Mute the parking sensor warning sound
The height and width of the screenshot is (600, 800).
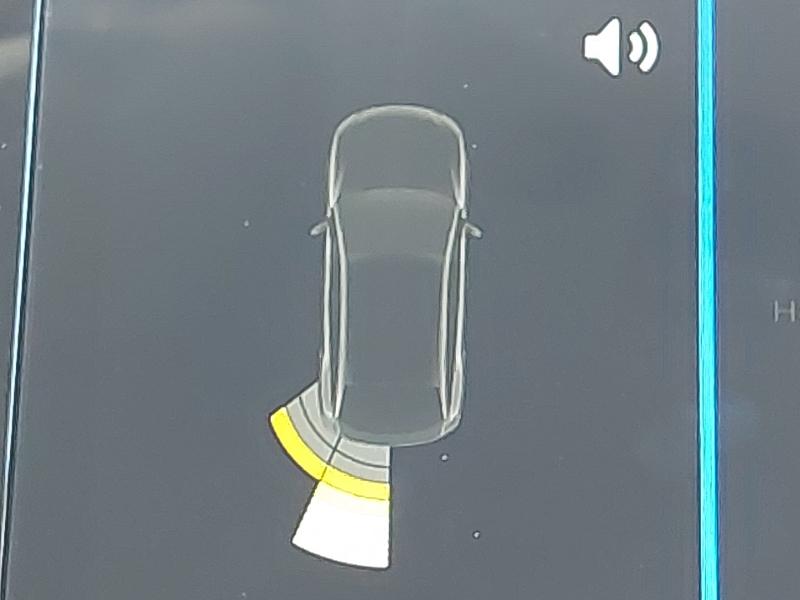[x=621, y=47]
